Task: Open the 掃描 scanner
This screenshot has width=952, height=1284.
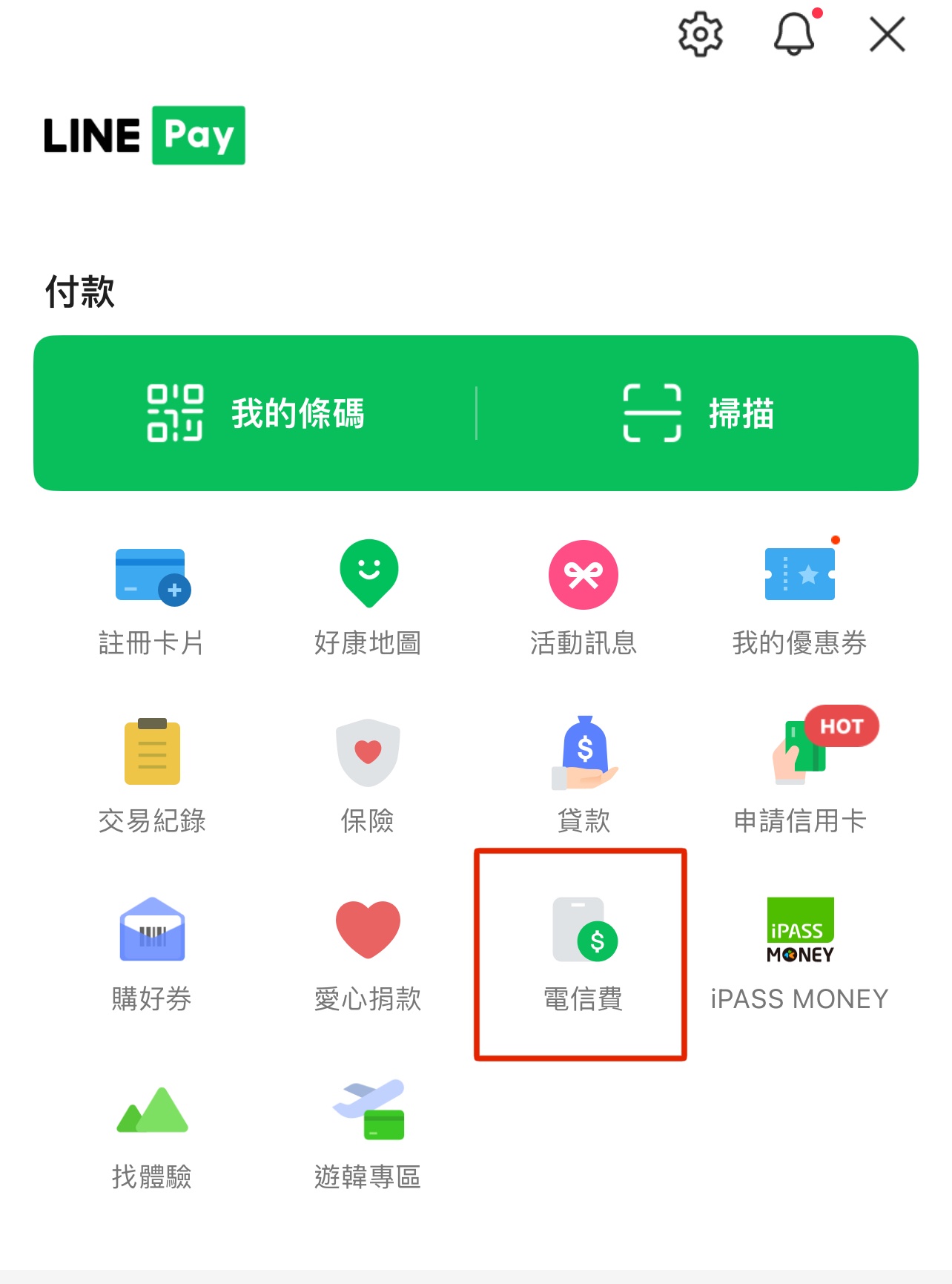Action: point(697,413)
